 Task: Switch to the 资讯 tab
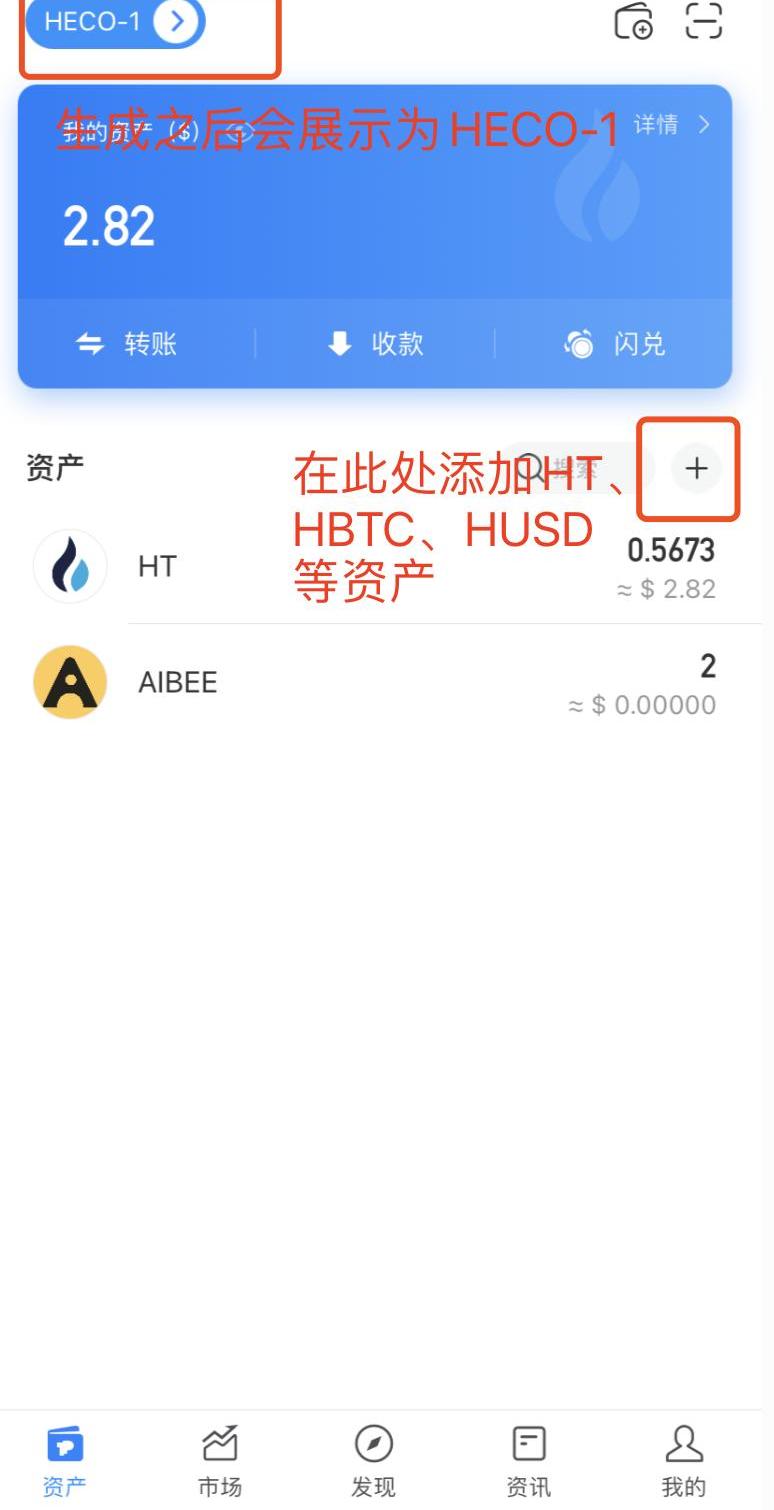(528, 1460)
